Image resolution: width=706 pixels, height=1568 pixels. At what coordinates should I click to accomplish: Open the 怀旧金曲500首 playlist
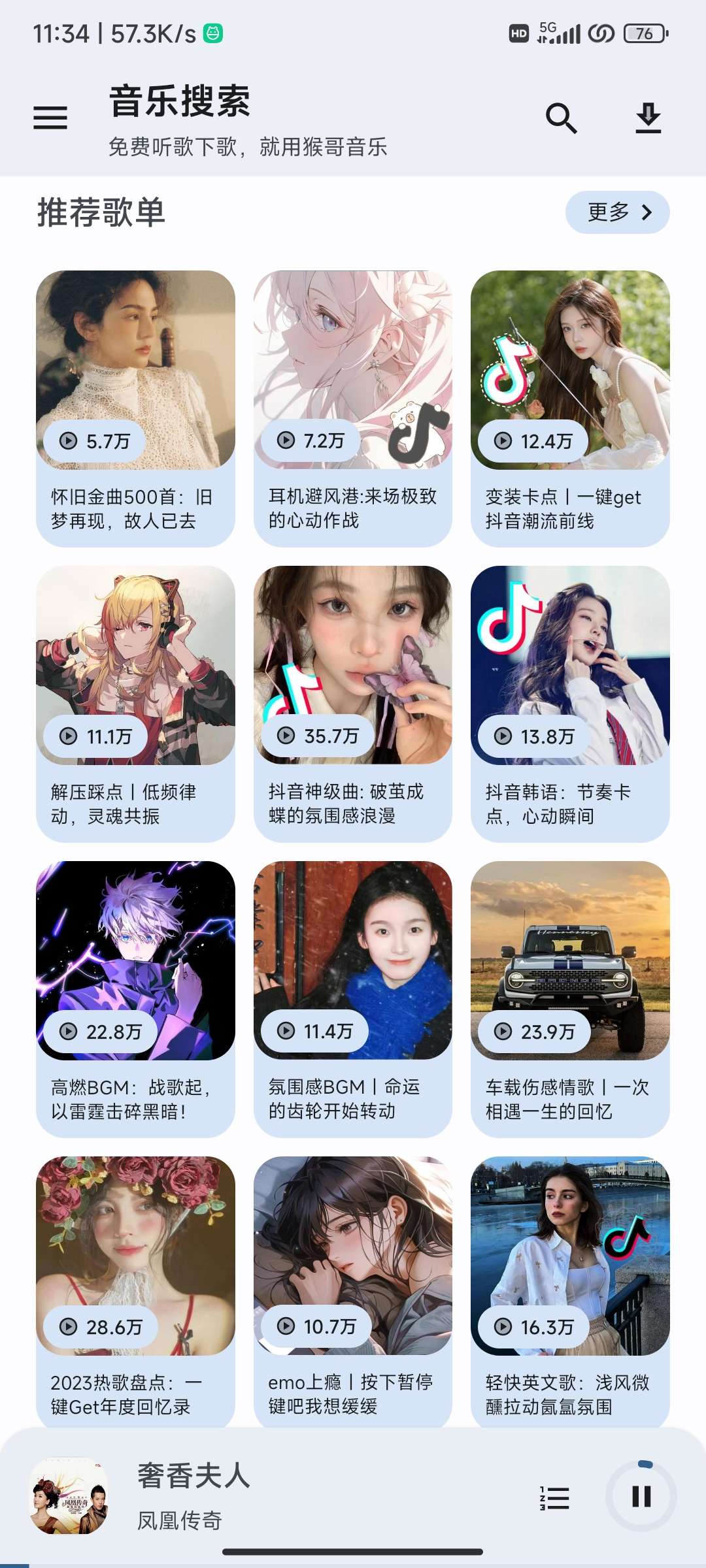pyautogui.click(x=135, y=408)
